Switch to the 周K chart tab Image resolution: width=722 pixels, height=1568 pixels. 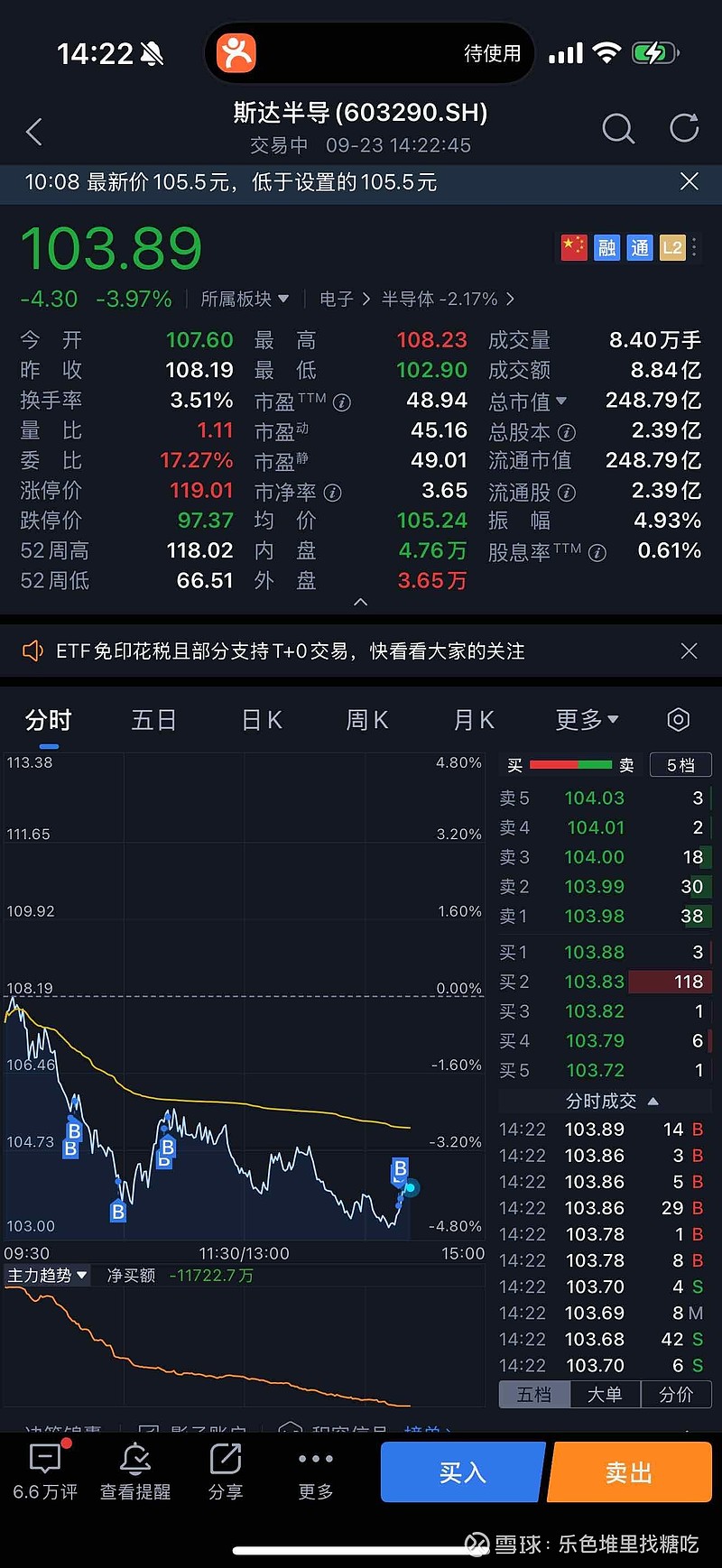pos(367,720)
